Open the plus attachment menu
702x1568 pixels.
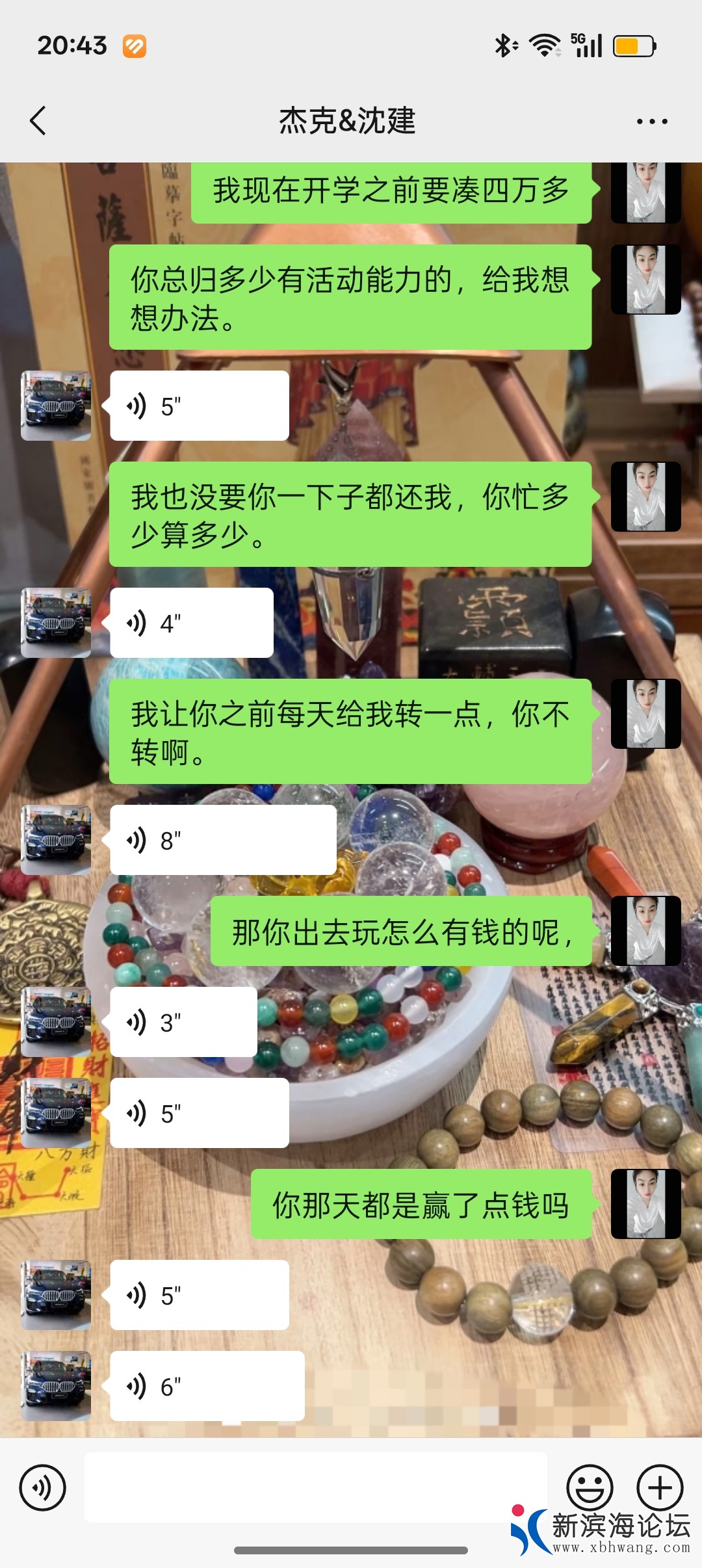(660, 1487)
